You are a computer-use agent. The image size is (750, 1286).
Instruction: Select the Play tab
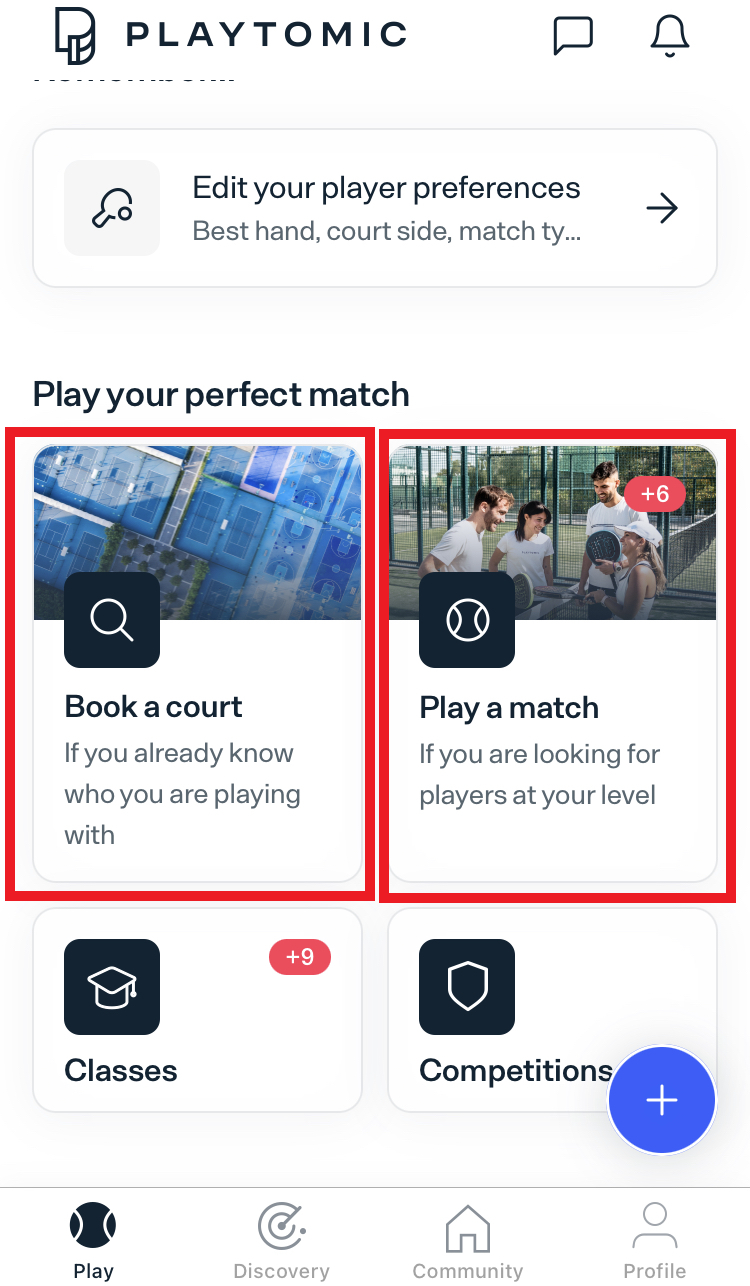click(x=93, y=1240)
